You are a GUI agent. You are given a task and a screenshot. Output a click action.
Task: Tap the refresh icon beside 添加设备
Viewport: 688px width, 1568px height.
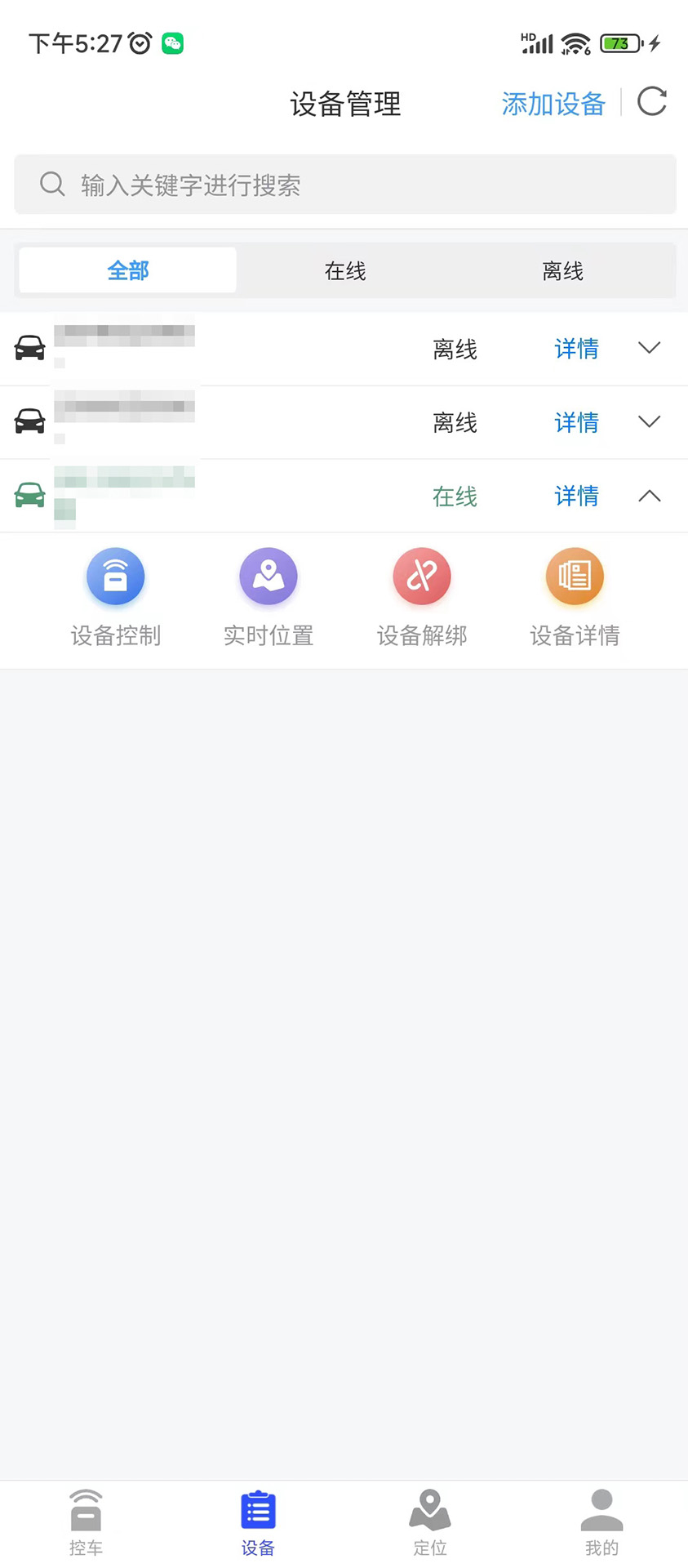coord(650,102)
